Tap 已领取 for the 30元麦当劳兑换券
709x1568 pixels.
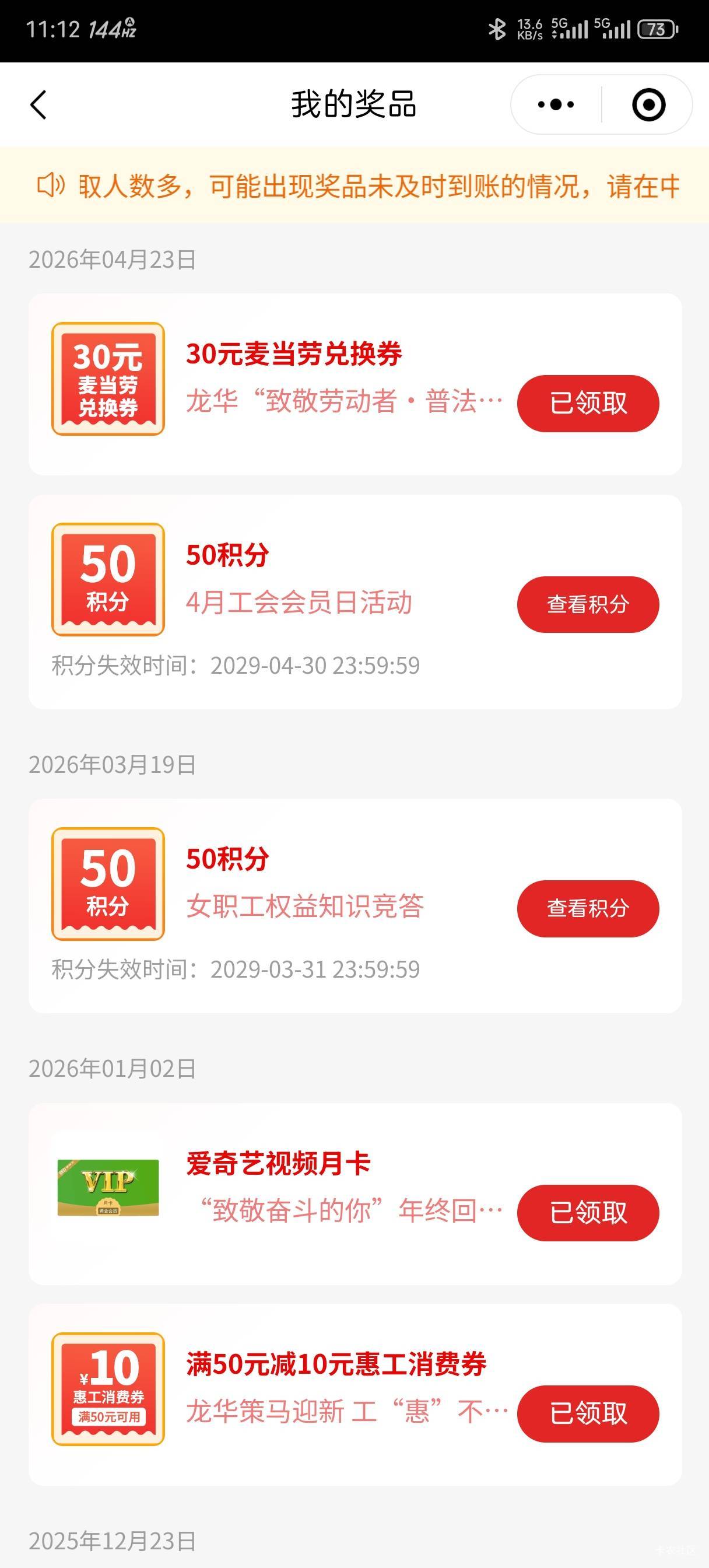point(588,404)
